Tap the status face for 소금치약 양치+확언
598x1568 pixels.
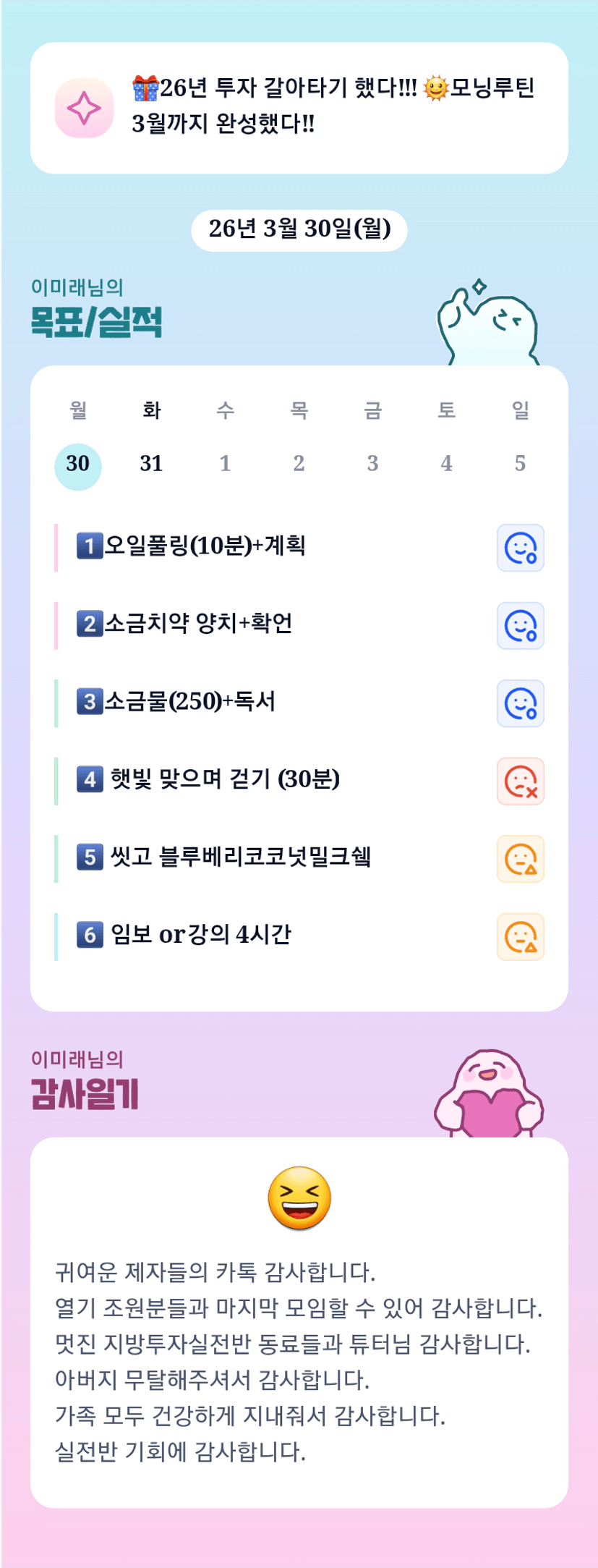[x=520, y=626]
